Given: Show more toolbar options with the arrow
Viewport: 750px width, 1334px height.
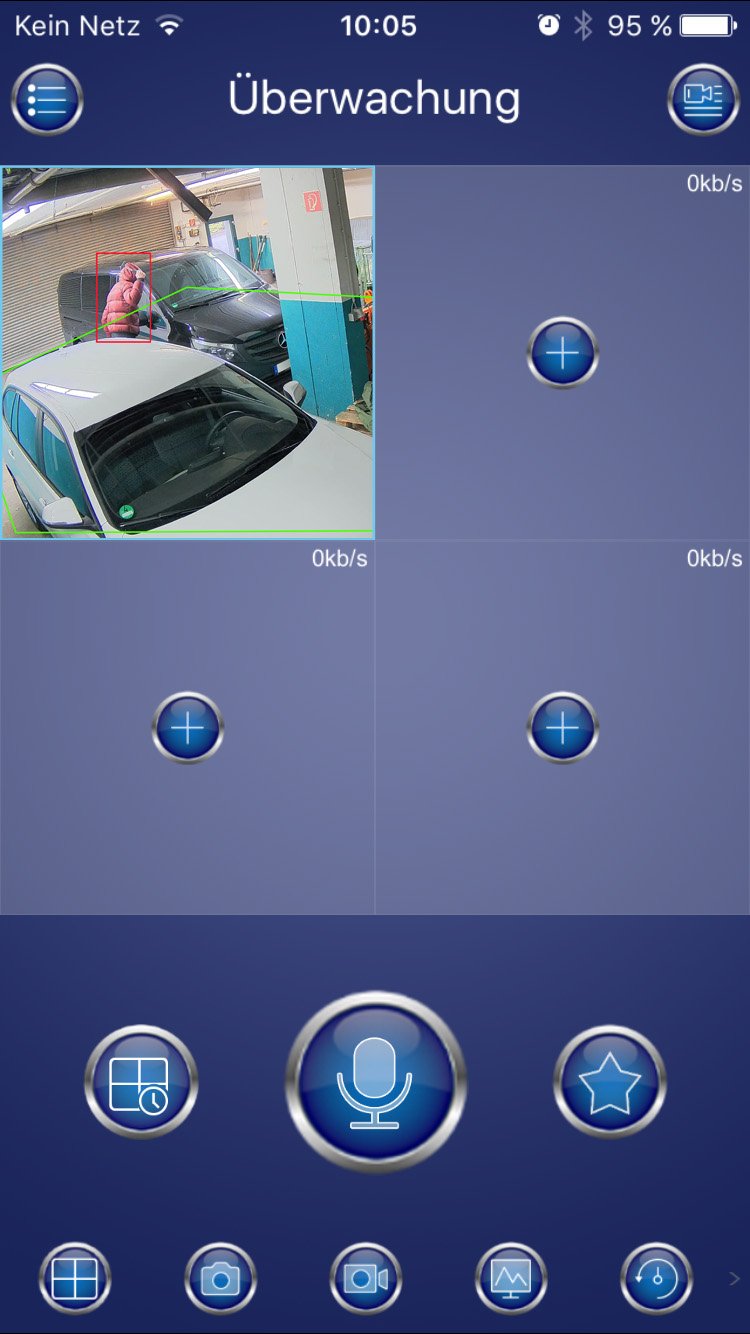Looking at the screenshot, I should point(734,1278).
